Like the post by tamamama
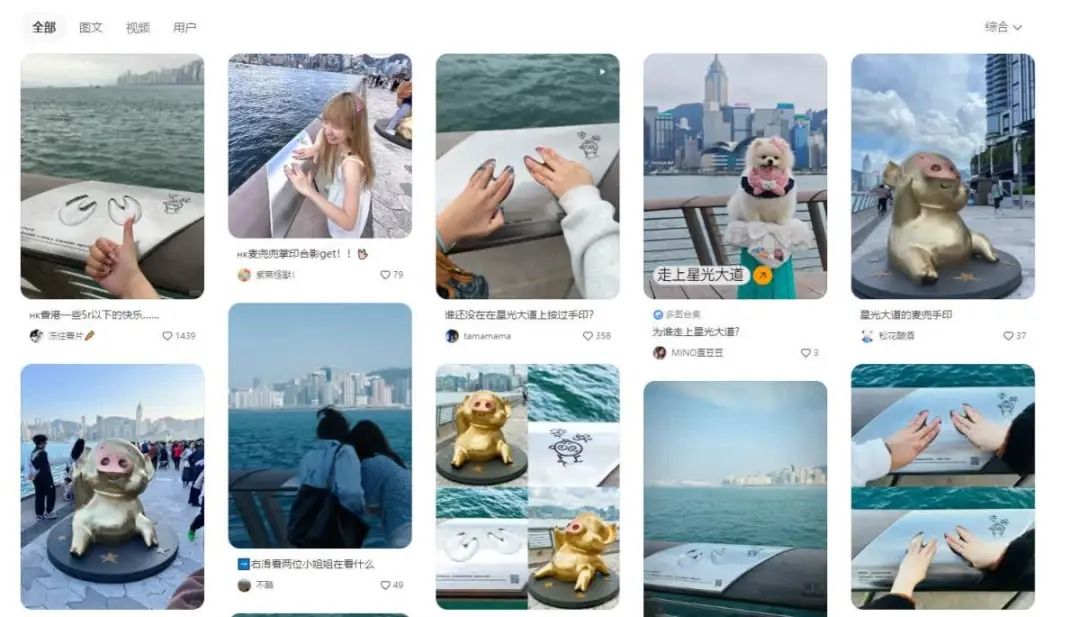 point(588,336)
